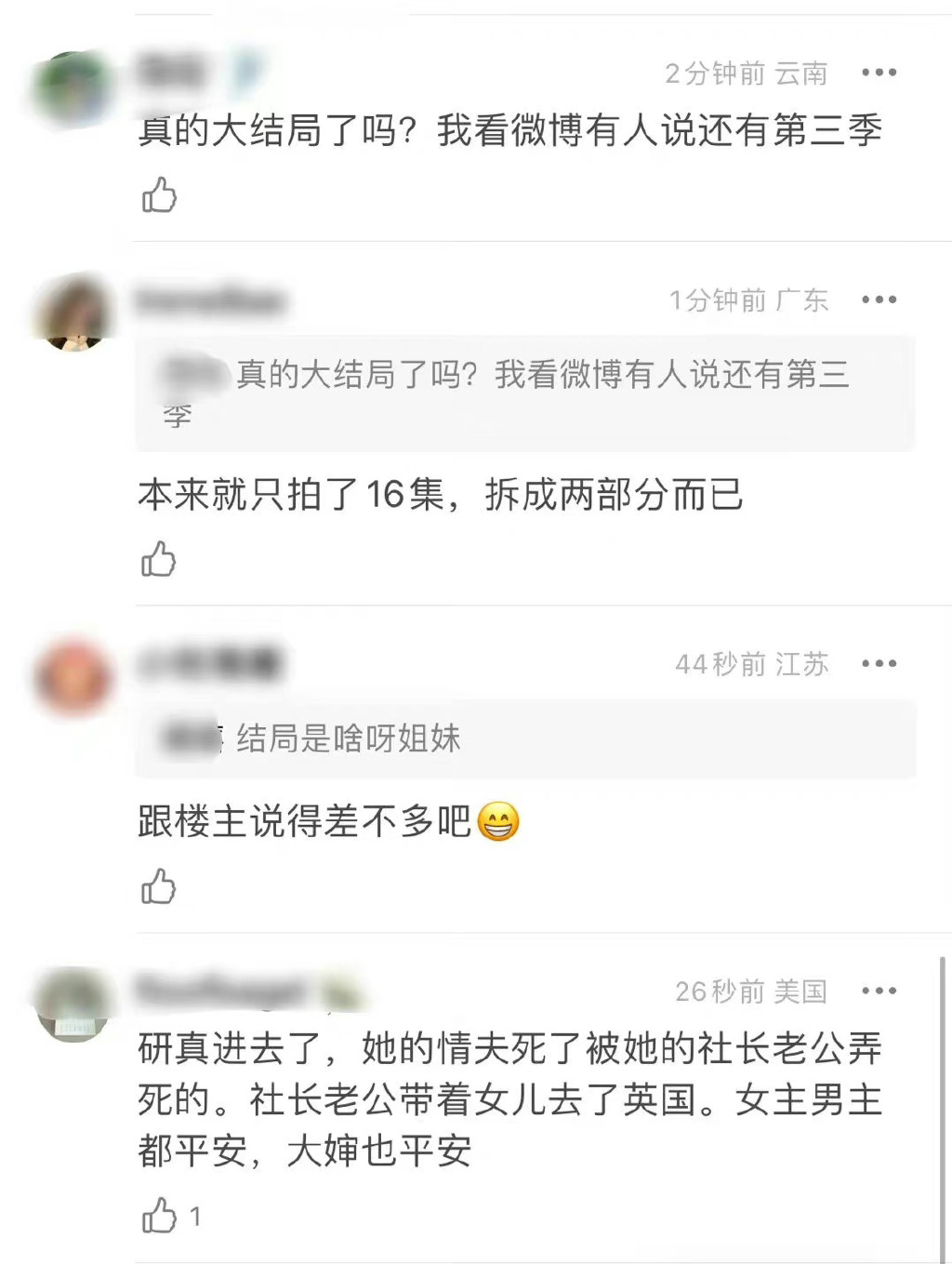Like the Jiangsu reply with smiling emoji
This screenshot has height=1264, width=952.
click(x=159, y=886)
